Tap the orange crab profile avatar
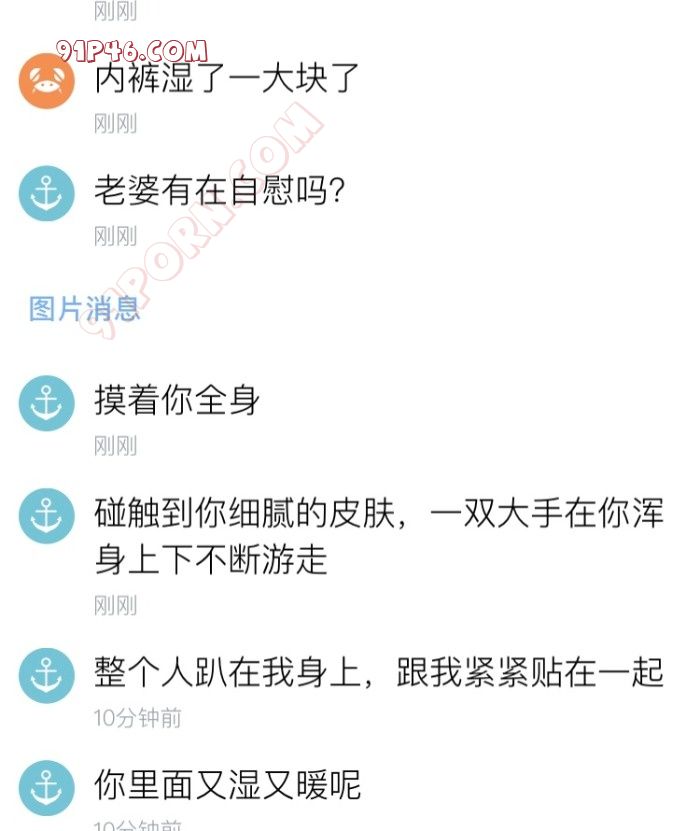 pos(47,80)
